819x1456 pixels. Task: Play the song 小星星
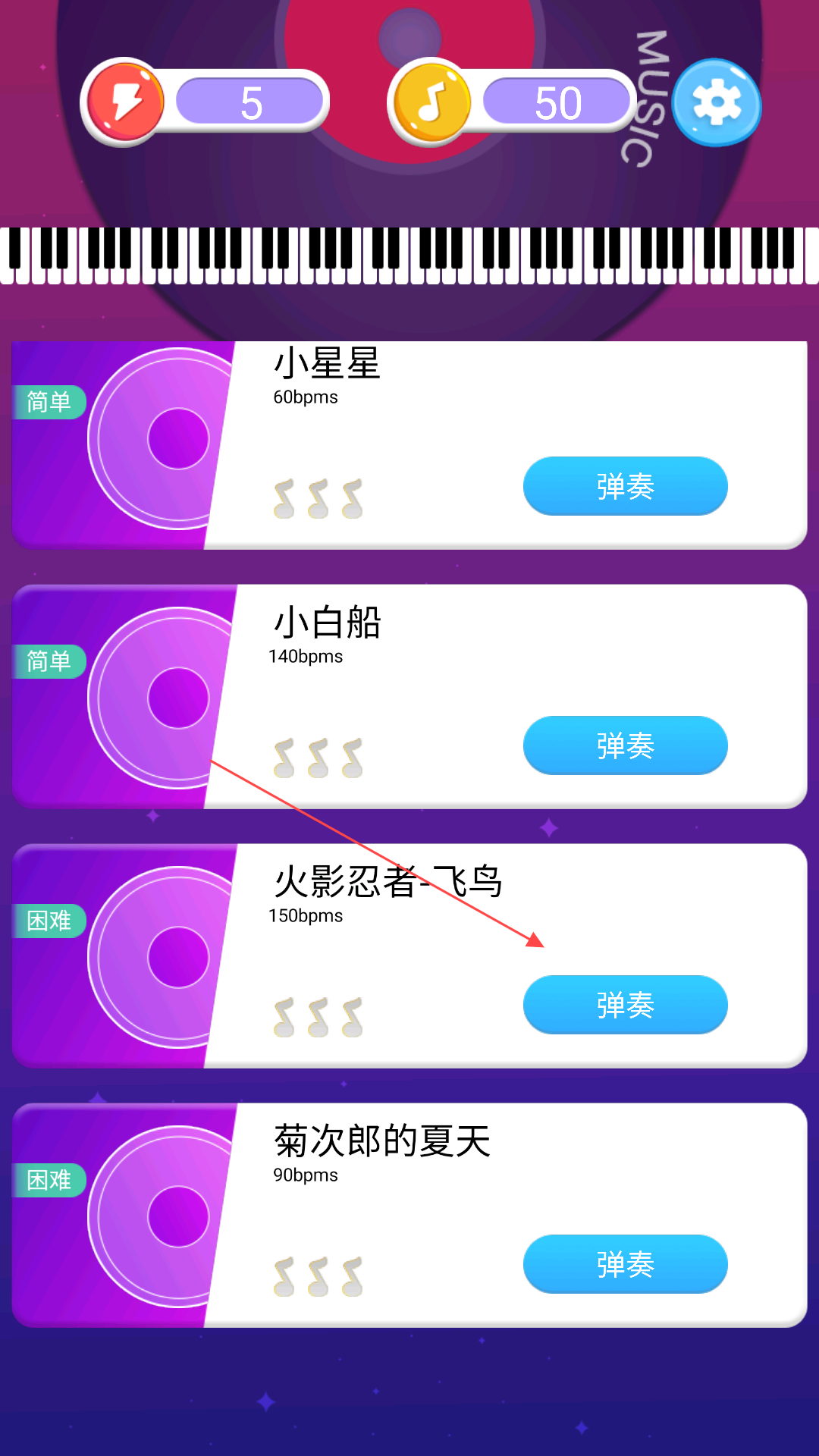click(625, 486)
